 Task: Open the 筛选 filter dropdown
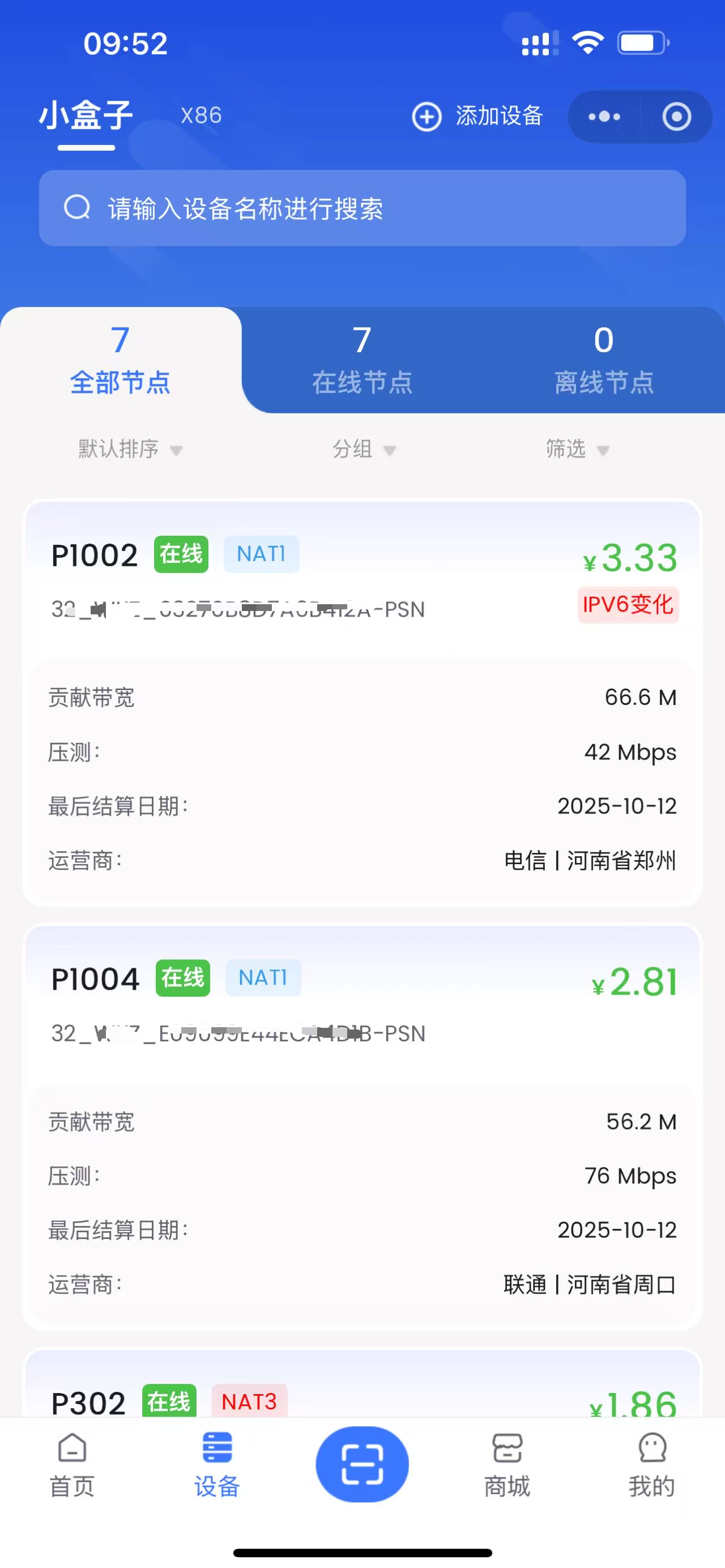point(577,449)
